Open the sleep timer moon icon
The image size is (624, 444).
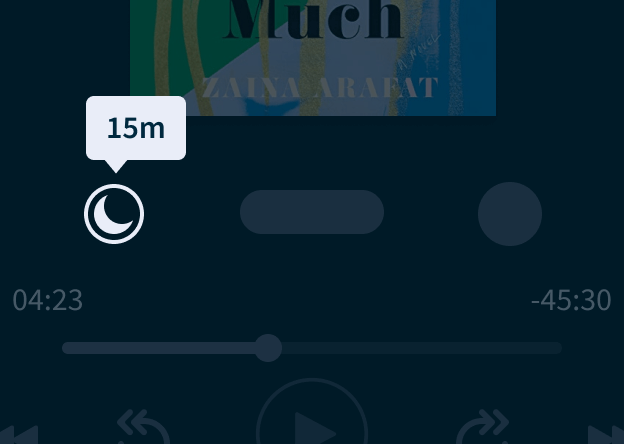114,214
